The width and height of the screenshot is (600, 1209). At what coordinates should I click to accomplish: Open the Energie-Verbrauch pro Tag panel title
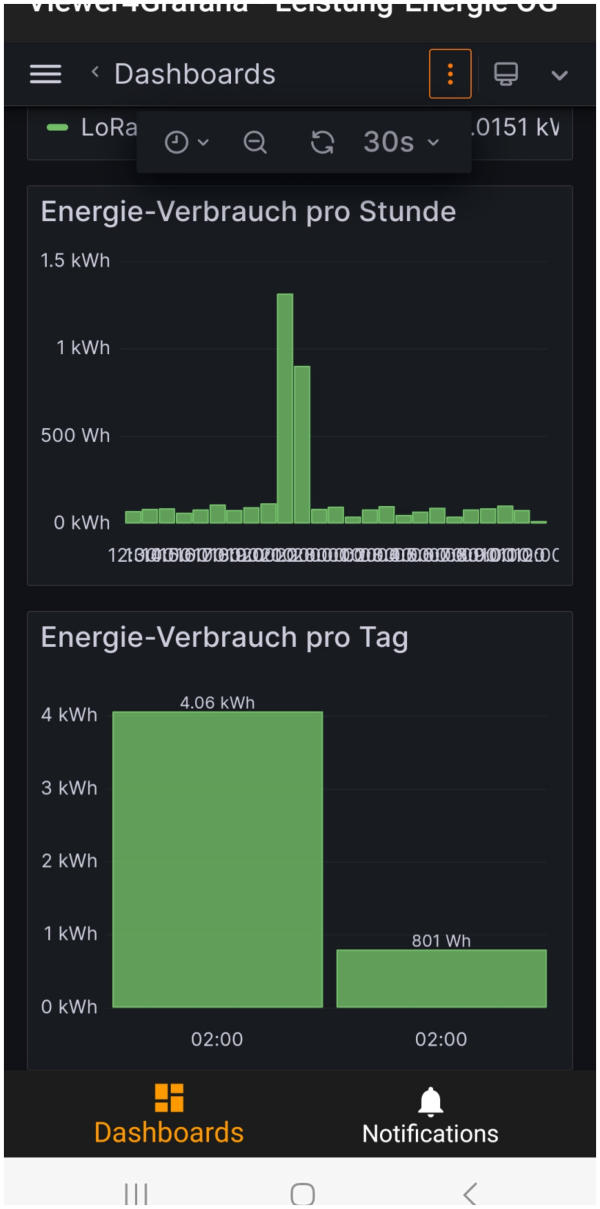(224, 638)
